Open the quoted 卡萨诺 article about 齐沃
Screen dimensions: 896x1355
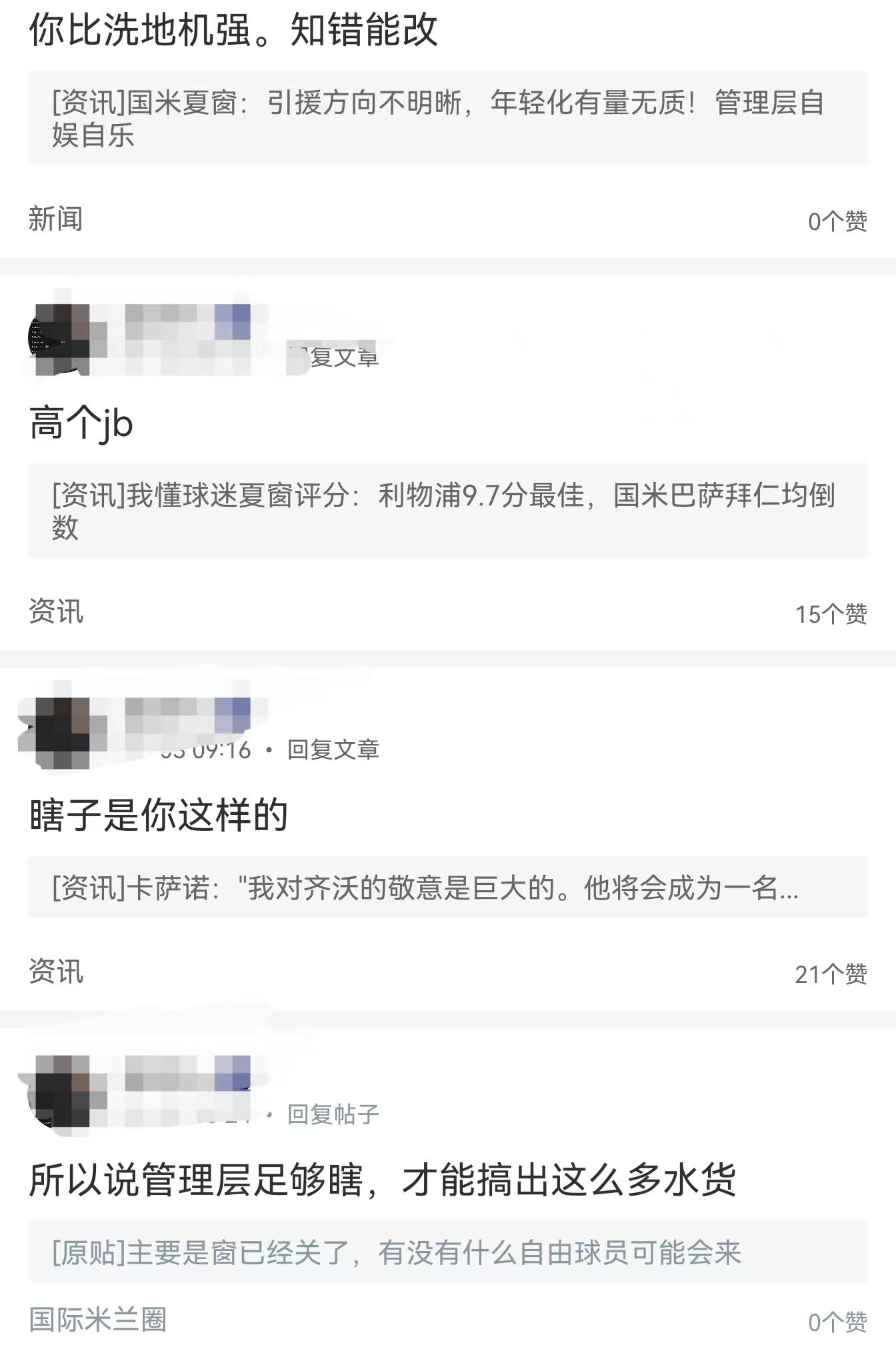(447, 888)
